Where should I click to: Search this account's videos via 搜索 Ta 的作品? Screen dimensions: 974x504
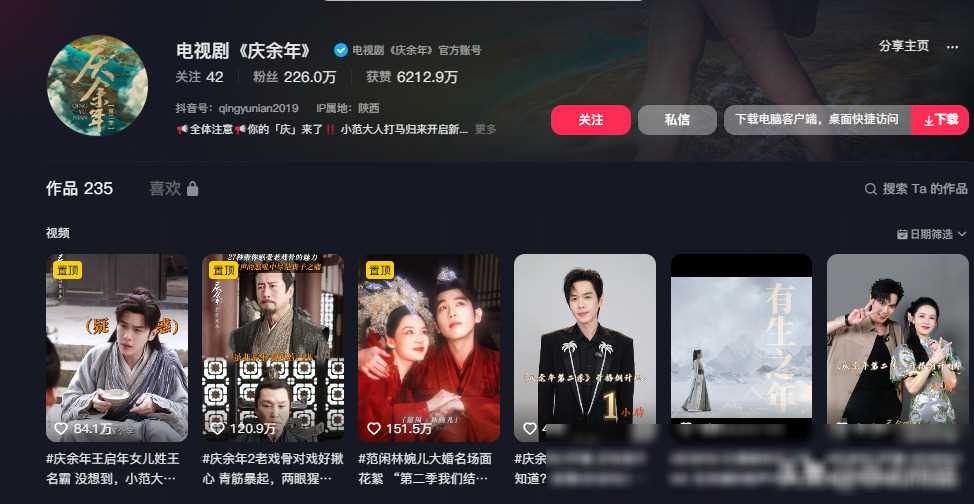pos(916,189)
